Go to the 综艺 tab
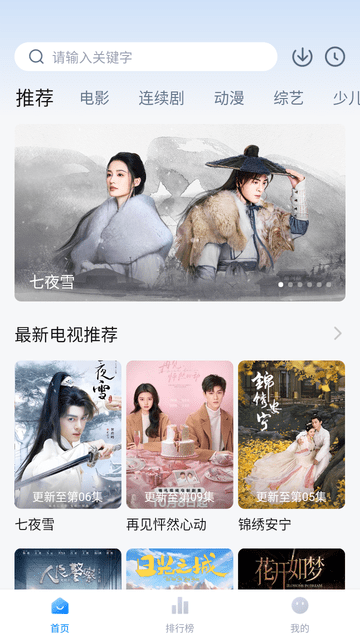The height and width of the screenshot is (640, 360). pos(289,98)
